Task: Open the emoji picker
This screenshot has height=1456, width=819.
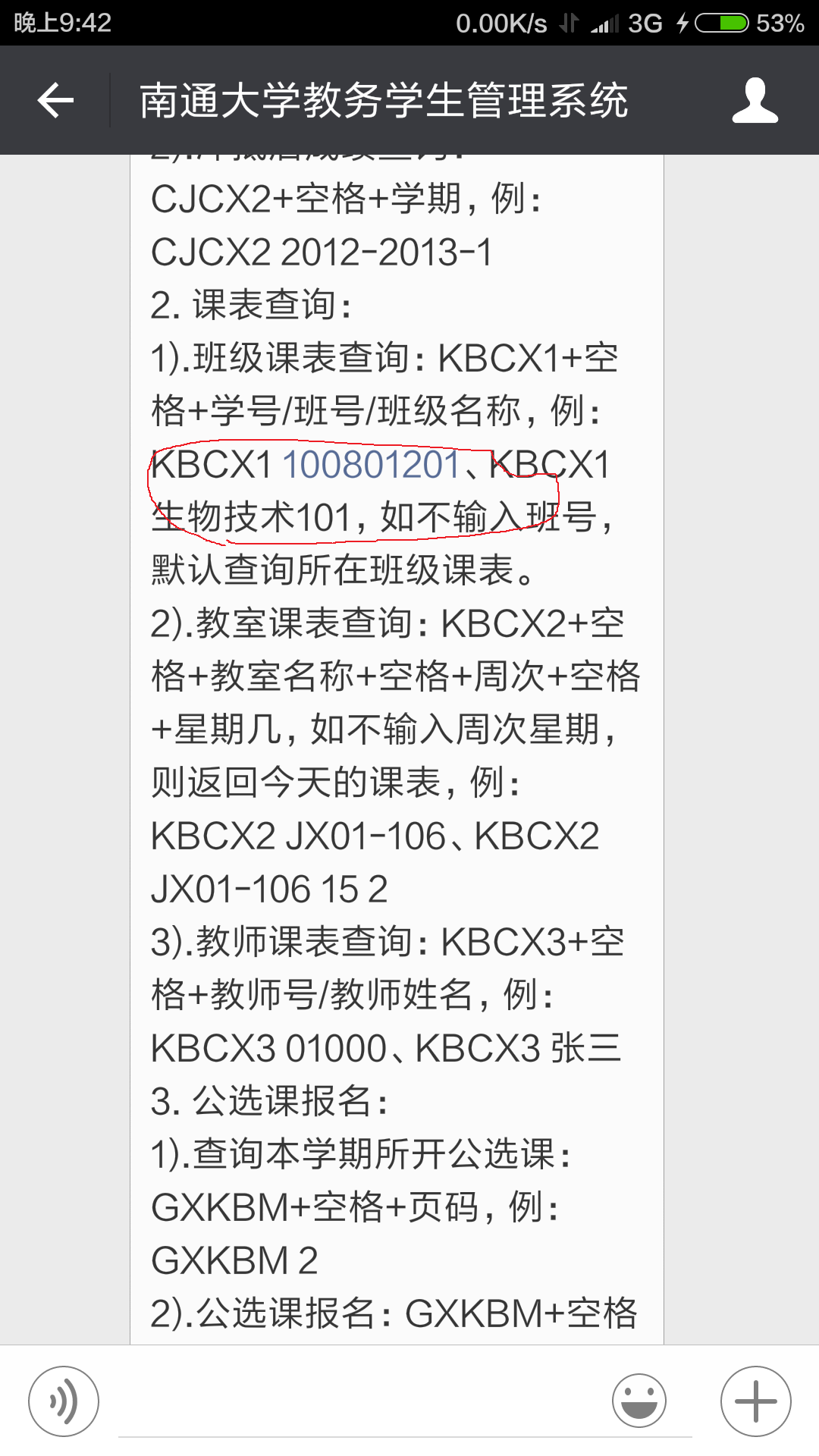Action: click(639, 1401)
